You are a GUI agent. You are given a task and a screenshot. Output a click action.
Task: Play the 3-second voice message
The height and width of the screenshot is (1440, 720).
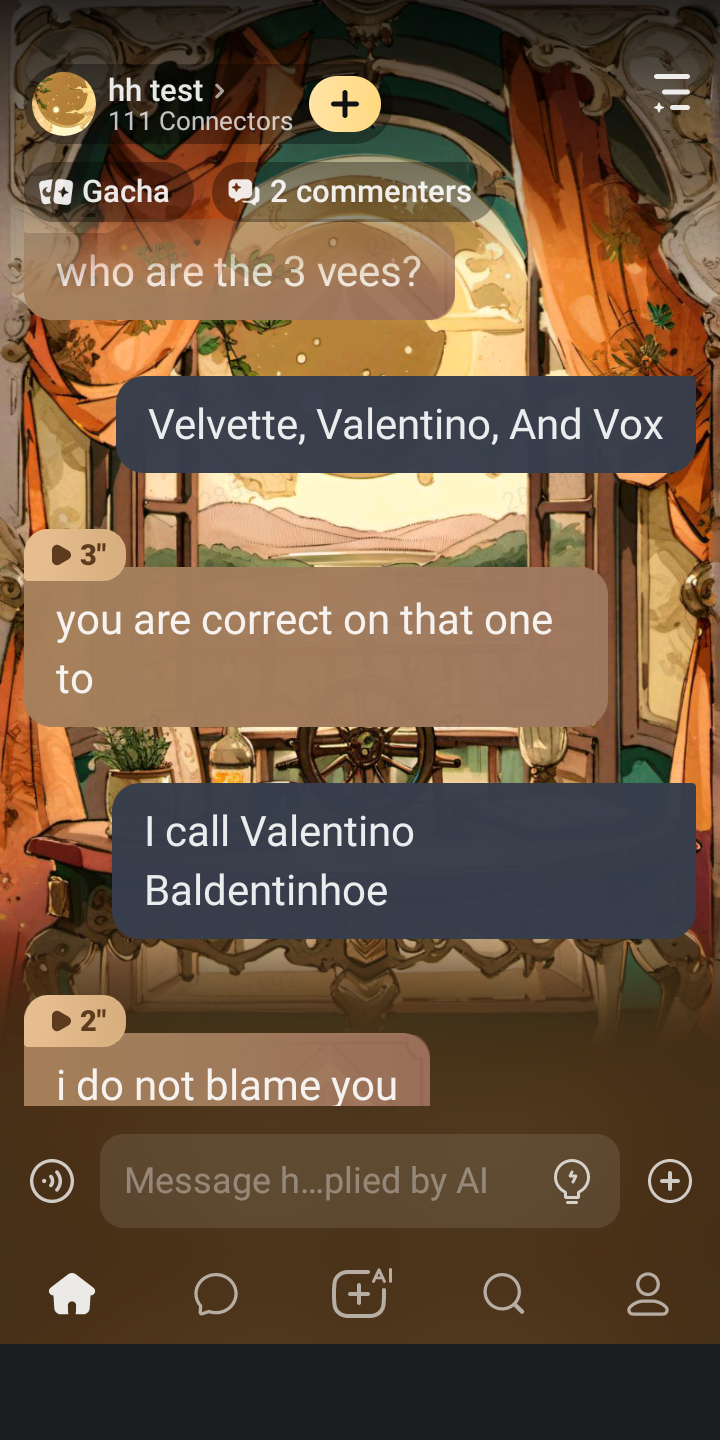[75, 555]
